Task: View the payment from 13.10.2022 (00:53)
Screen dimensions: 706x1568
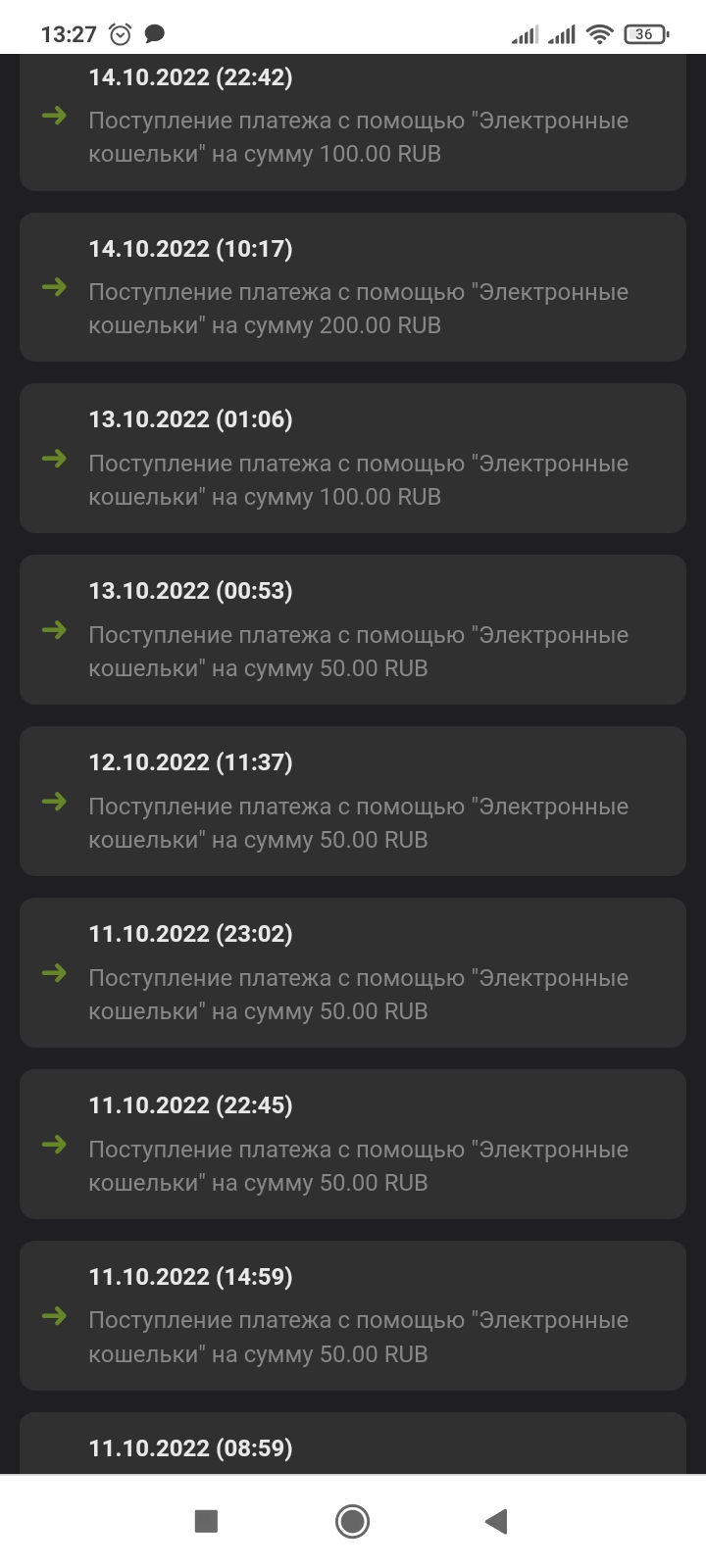Action: [353, 630]
